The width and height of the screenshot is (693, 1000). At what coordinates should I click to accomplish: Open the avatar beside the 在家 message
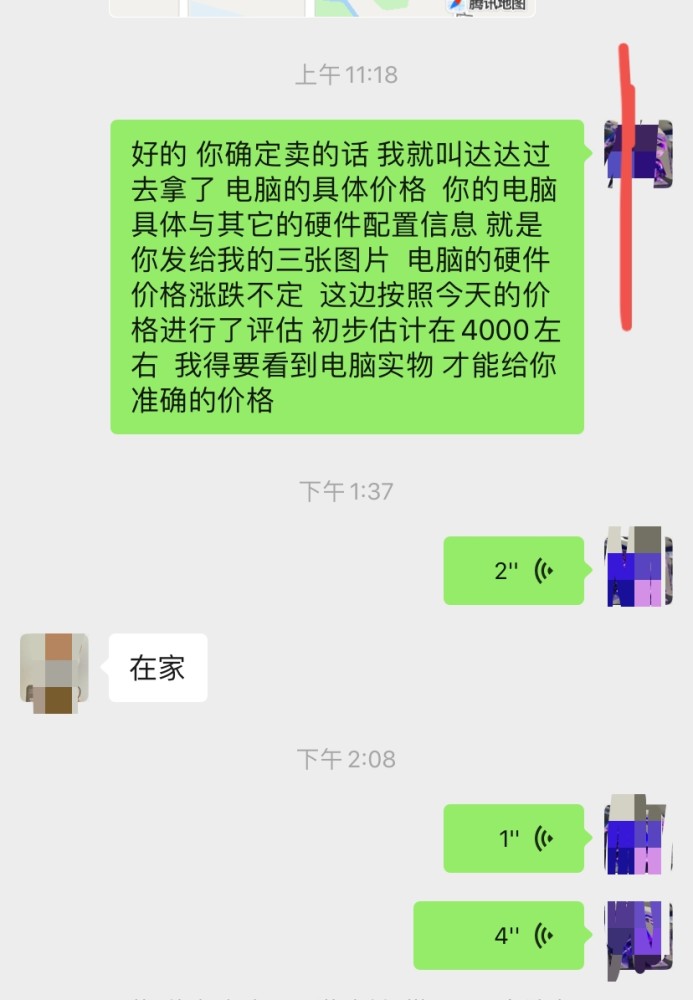54,667
